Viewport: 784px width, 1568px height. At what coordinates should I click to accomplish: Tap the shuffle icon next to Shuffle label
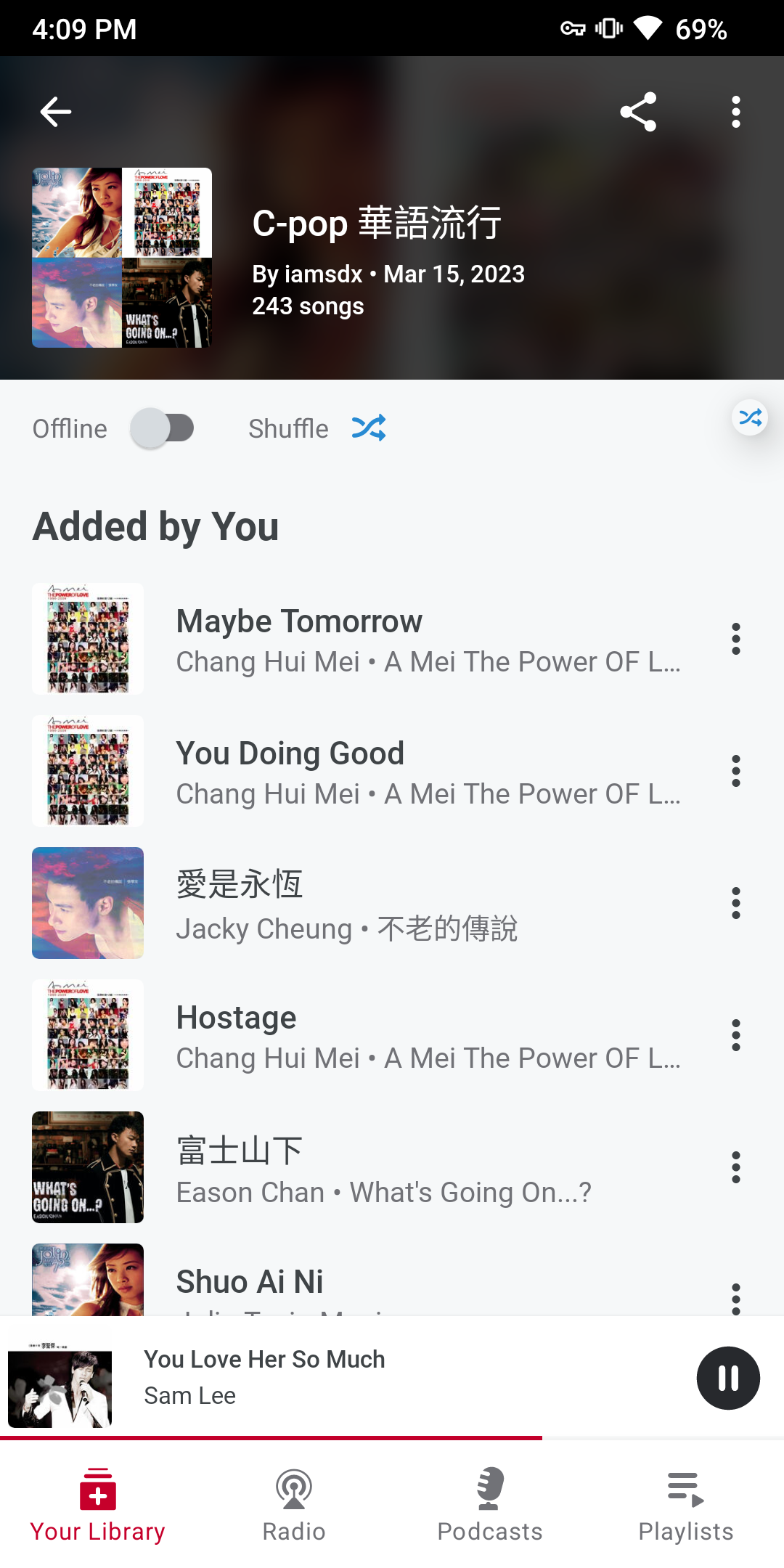(368, 428)
